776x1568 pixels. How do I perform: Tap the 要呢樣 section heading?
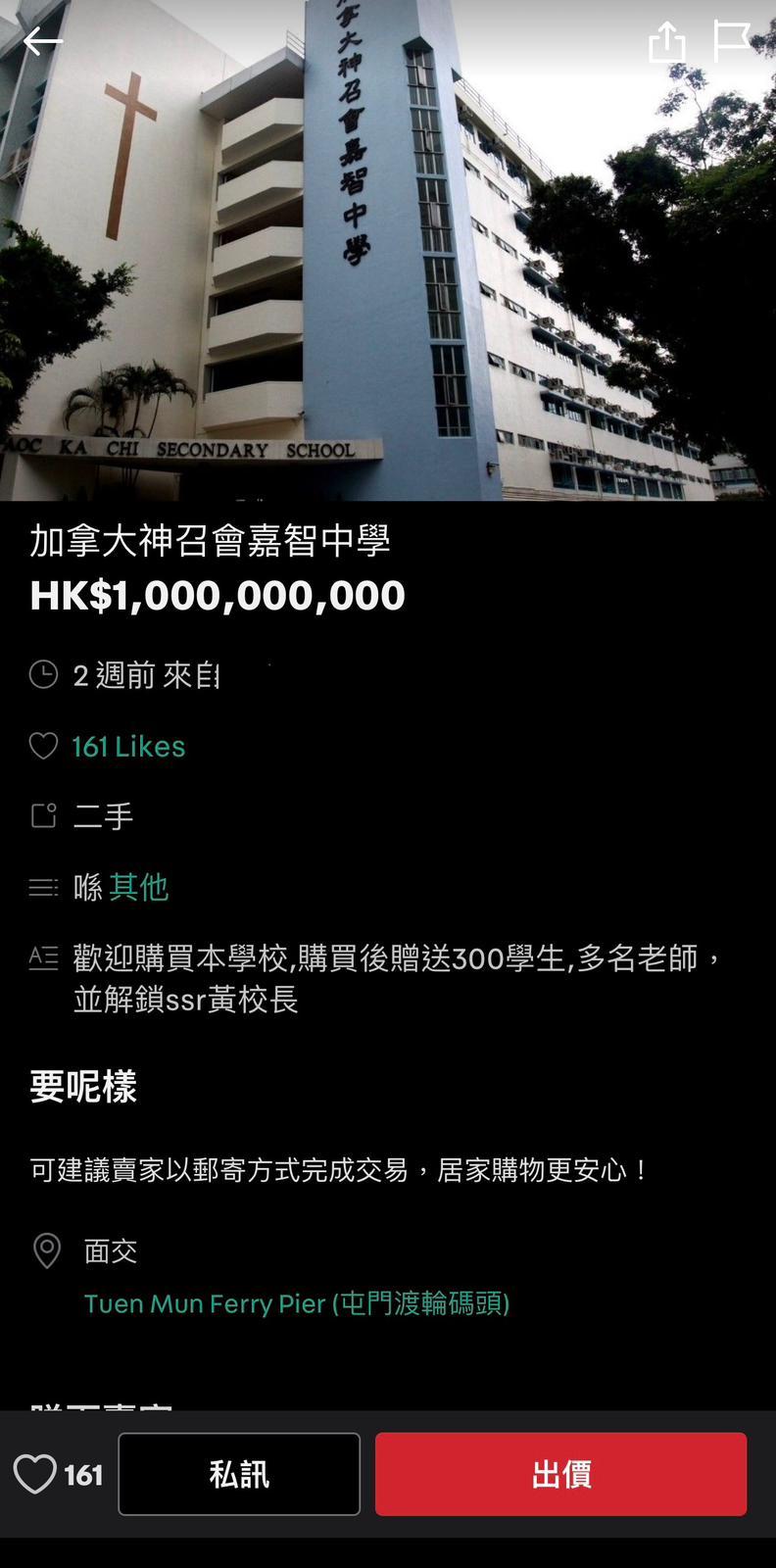point(83,1088)
